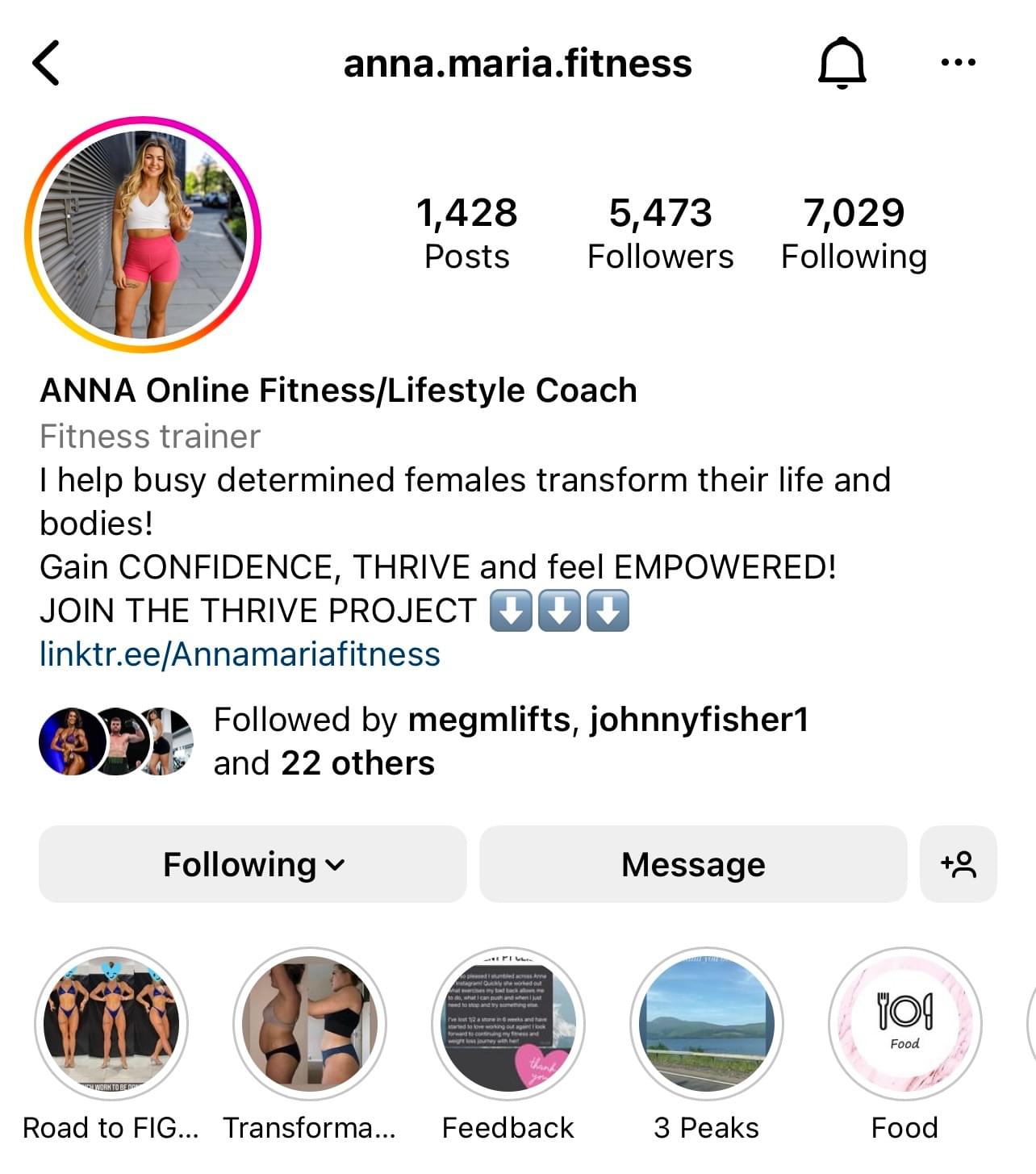Open the notifications bell for this profile

click(x=842, y=63)
